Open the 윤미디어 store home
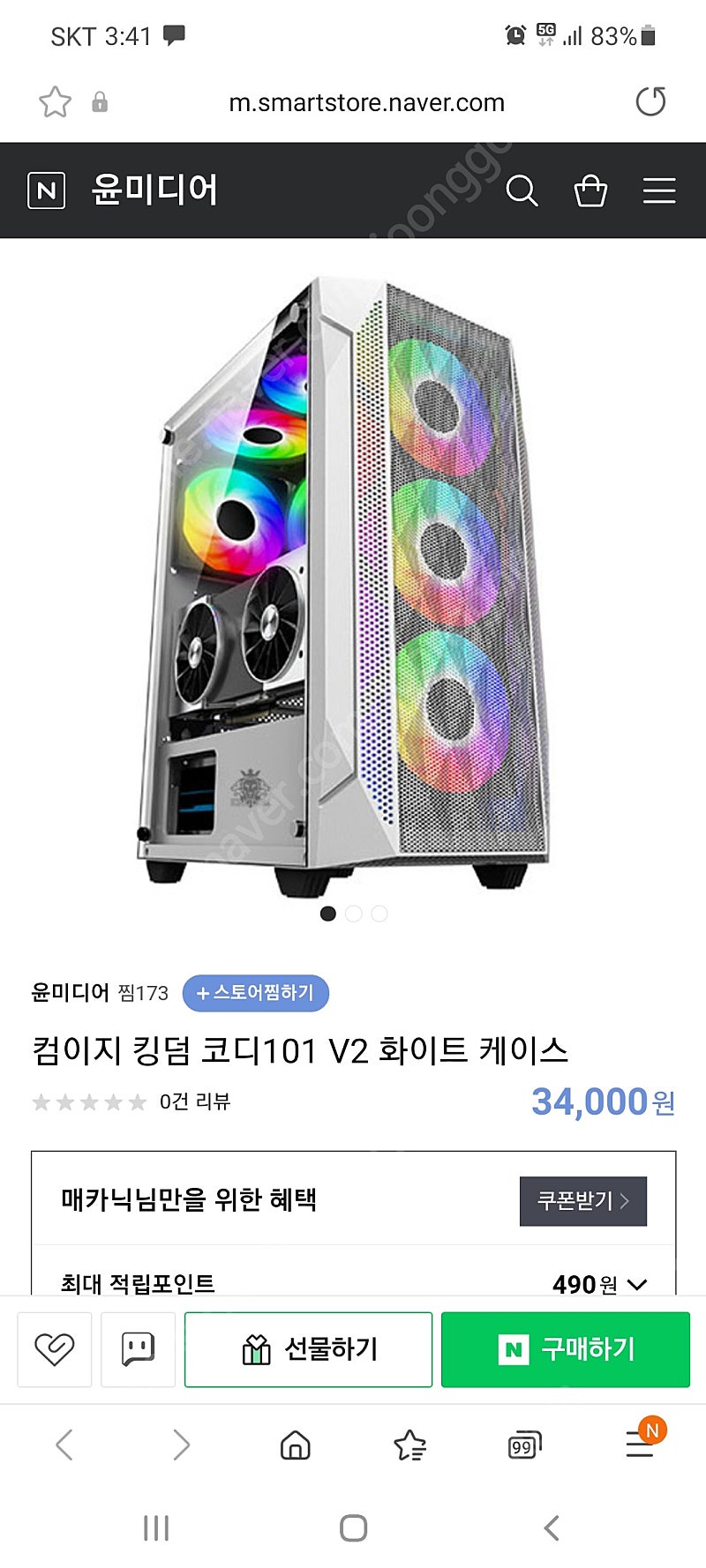Viewport: 706px width, 1568px height. pyautogui.click(x=154, y=190)
